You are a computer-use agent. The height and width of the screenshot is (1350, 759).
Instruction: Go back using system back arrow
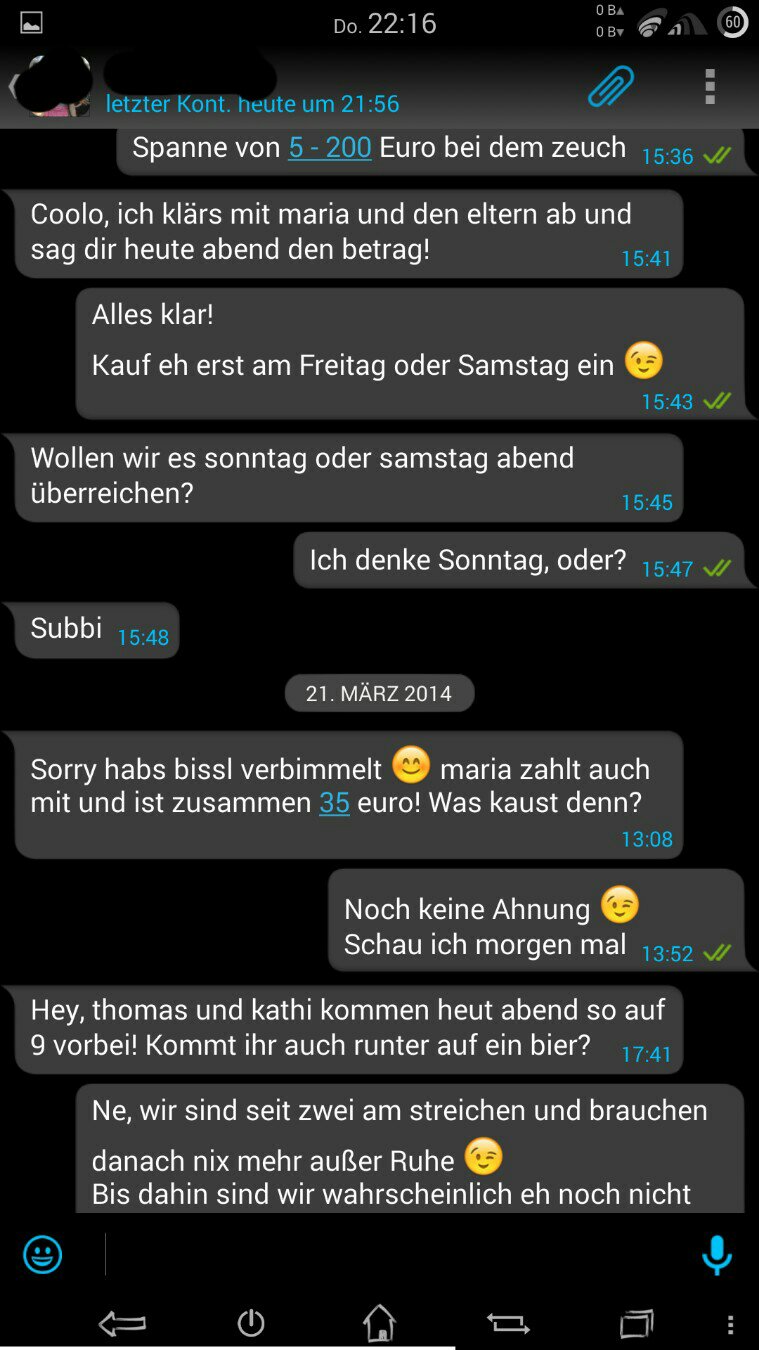[x=122, y=1324]
